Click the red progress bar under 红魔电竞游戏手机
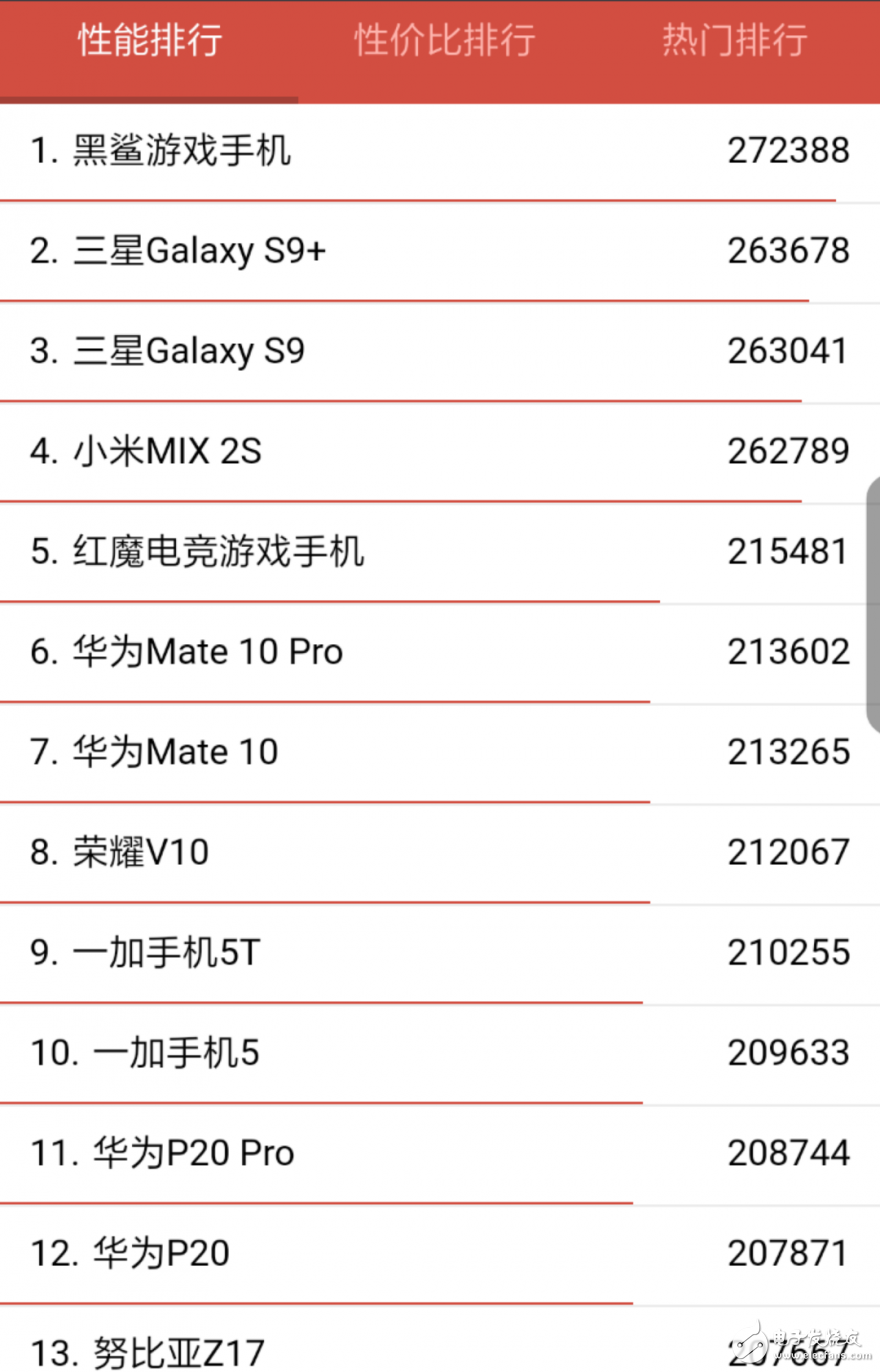The height and width of the screenshot is (1372, 880). click(330, 601)
